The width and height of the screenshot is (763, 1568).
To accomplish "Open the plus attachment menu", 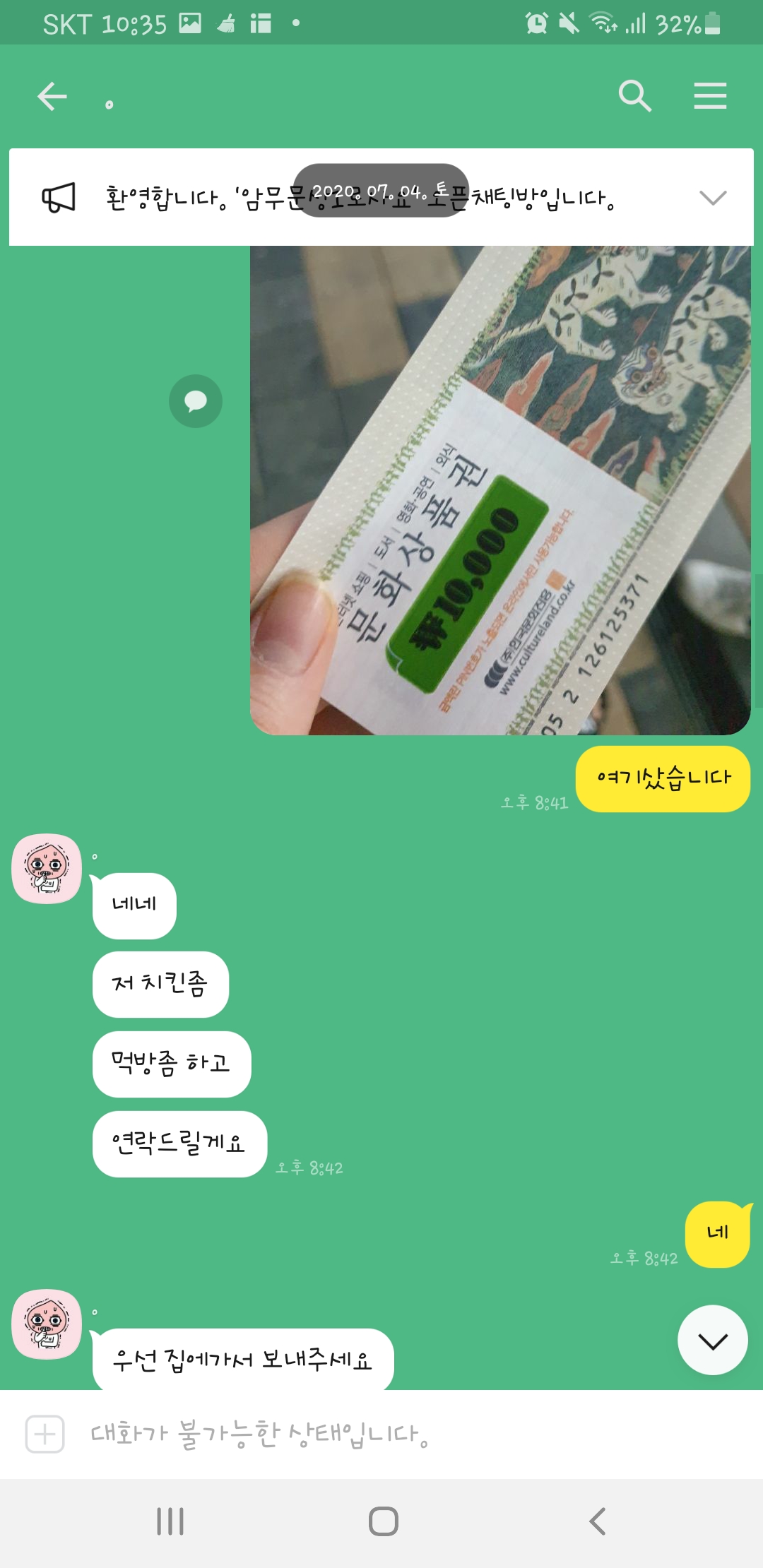I will click(x=45, y=1434).
